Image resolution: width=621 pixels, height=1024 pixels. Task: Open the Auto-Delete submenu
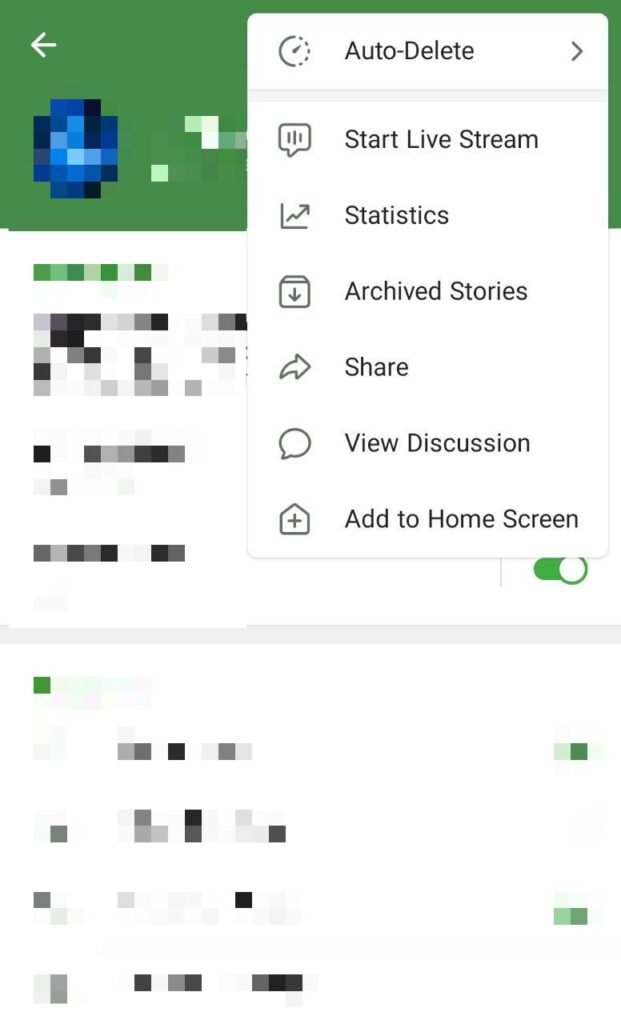coord(428,51)
